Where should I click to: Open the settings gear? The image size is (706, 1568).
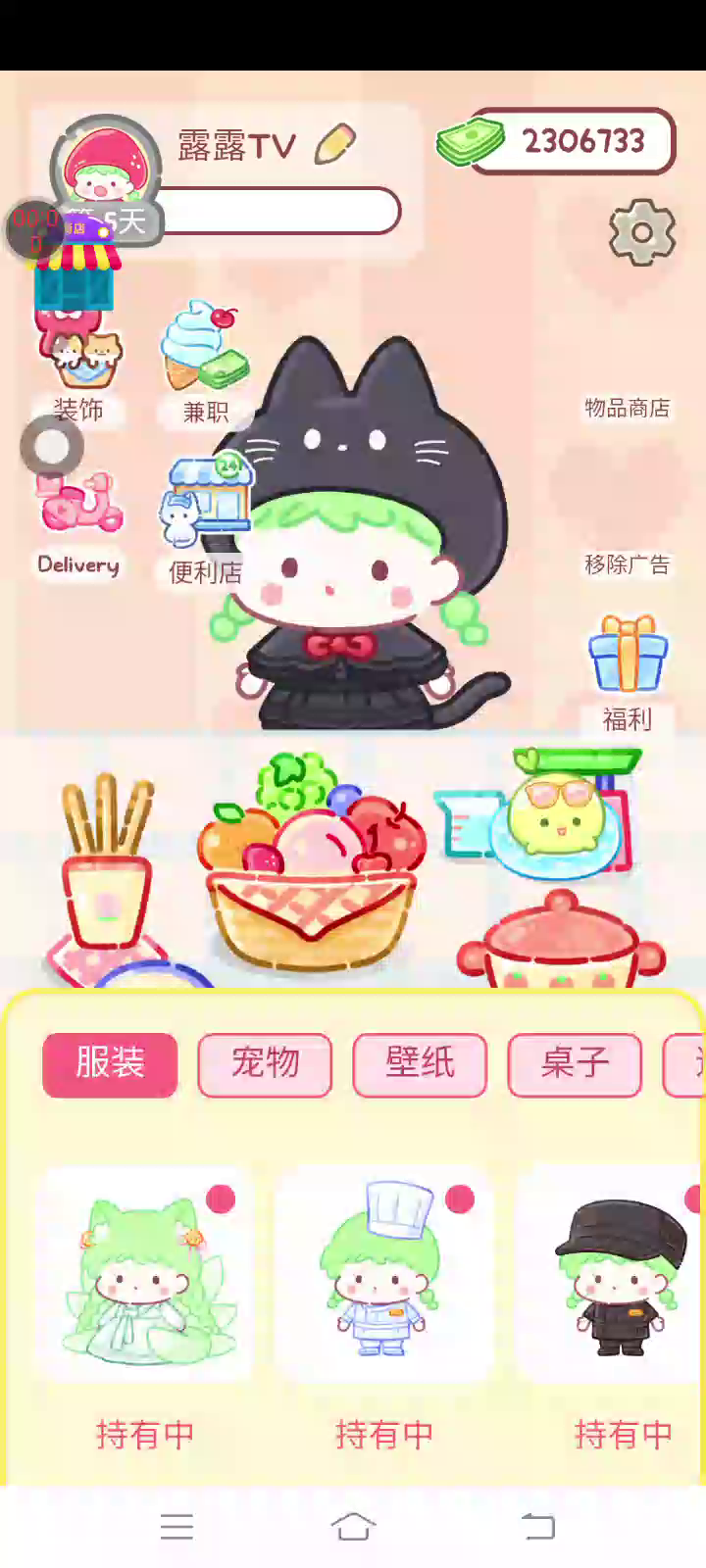(642, 232)
